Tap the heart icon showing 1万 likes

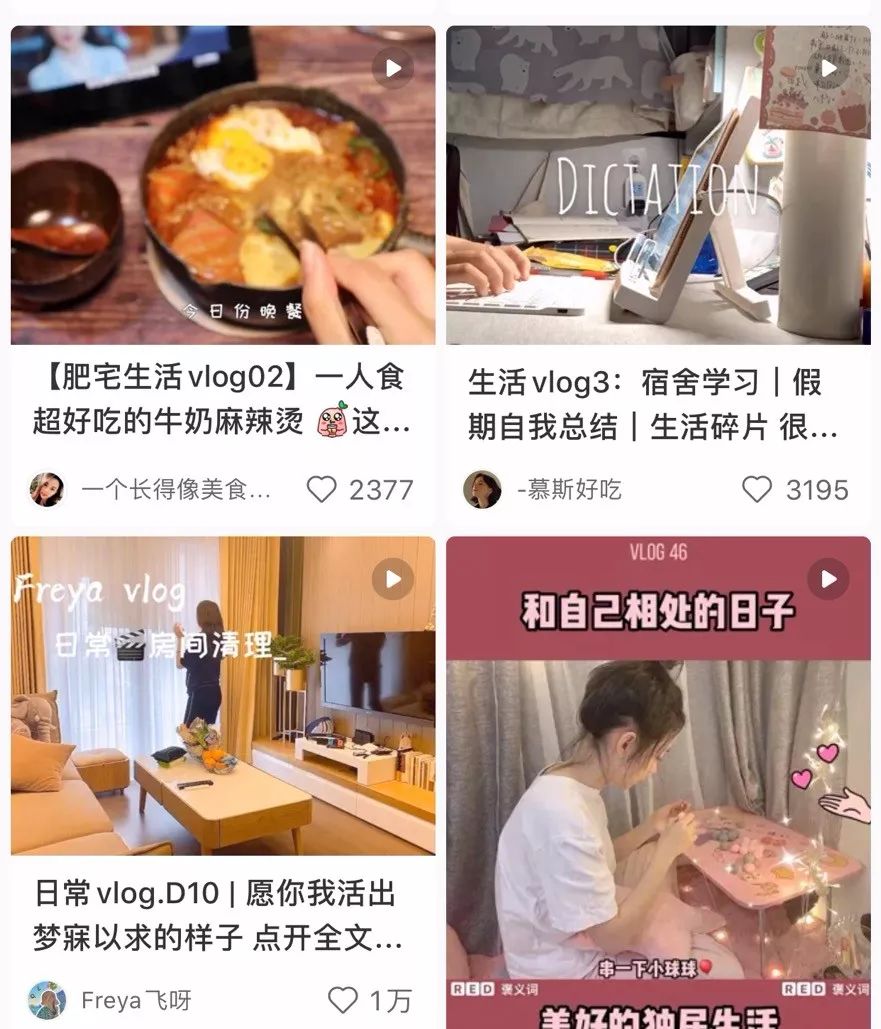point(344,997)
